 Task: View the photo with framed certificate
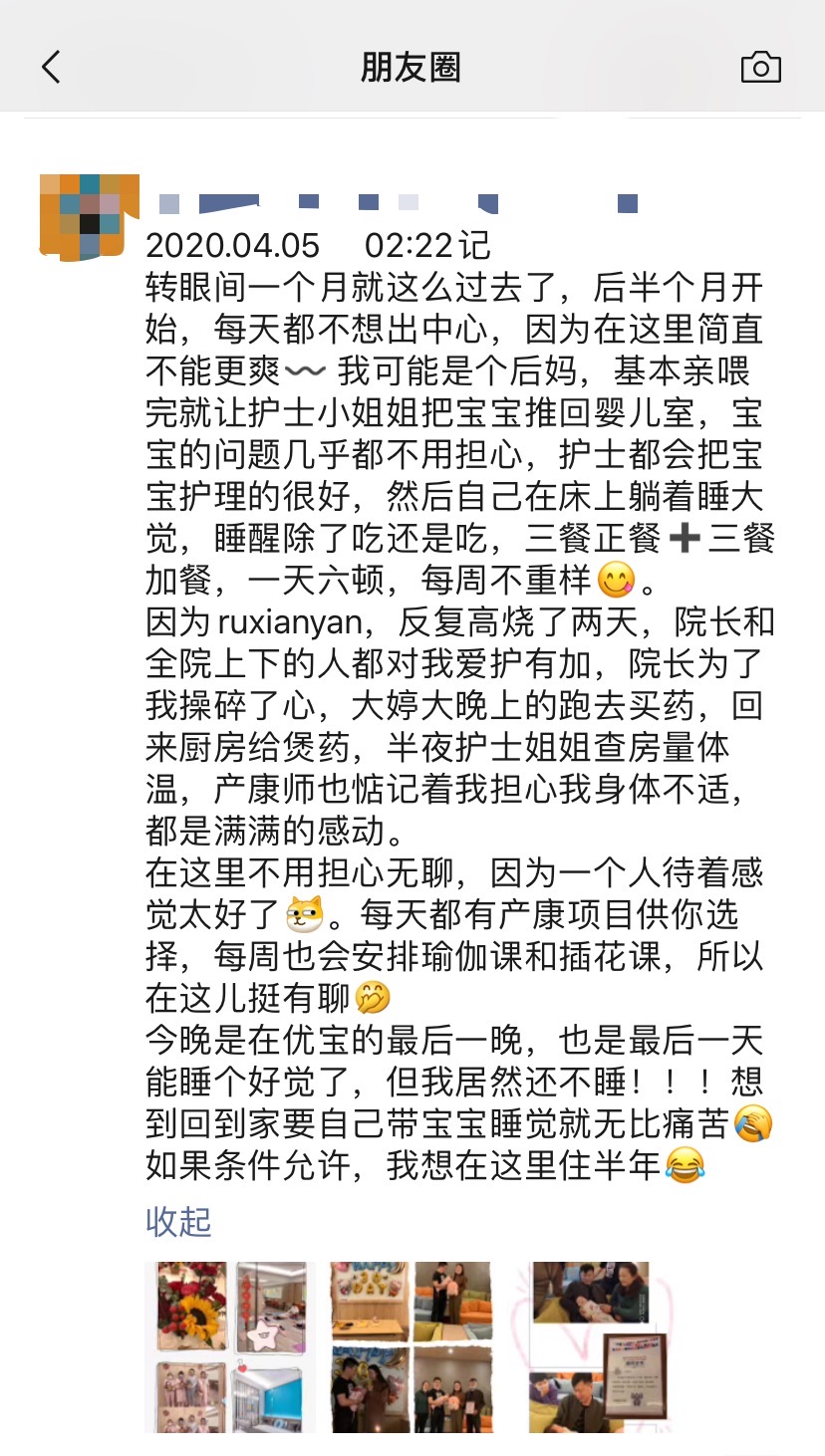596,1346
